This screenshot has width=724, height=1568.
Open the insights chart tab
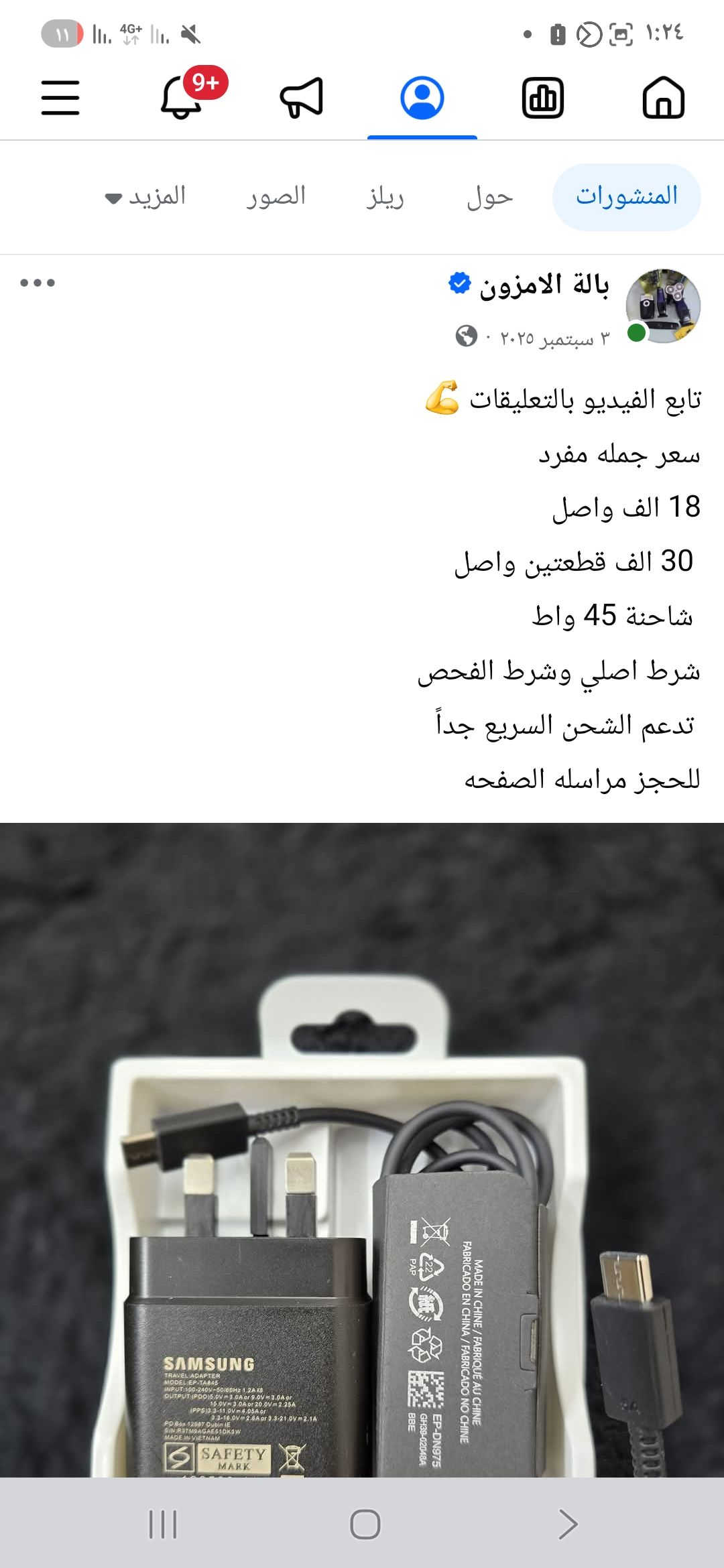(543, 98)
